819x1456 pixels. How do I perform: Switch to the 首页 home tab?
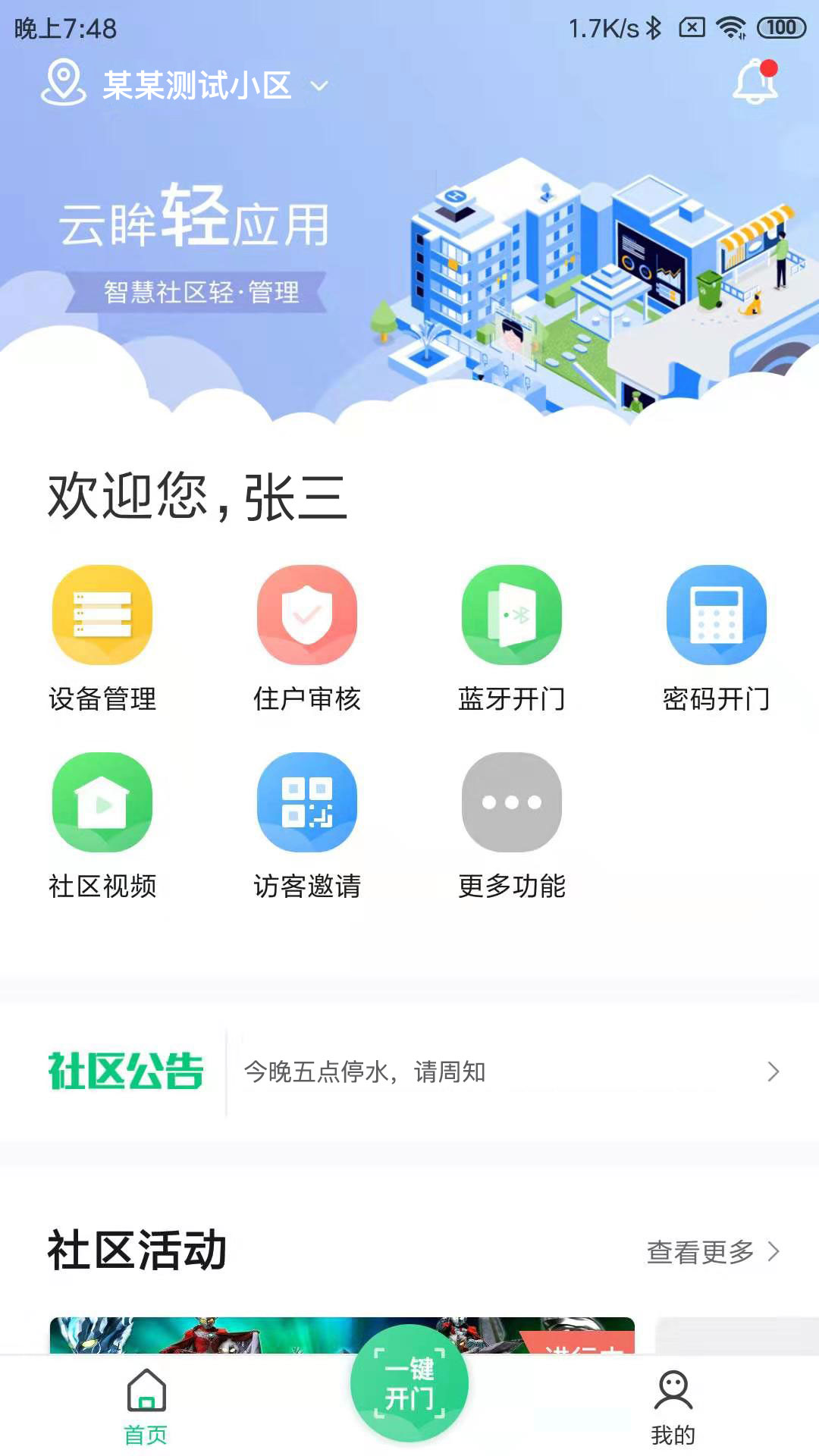click(x=146, y=1407)
